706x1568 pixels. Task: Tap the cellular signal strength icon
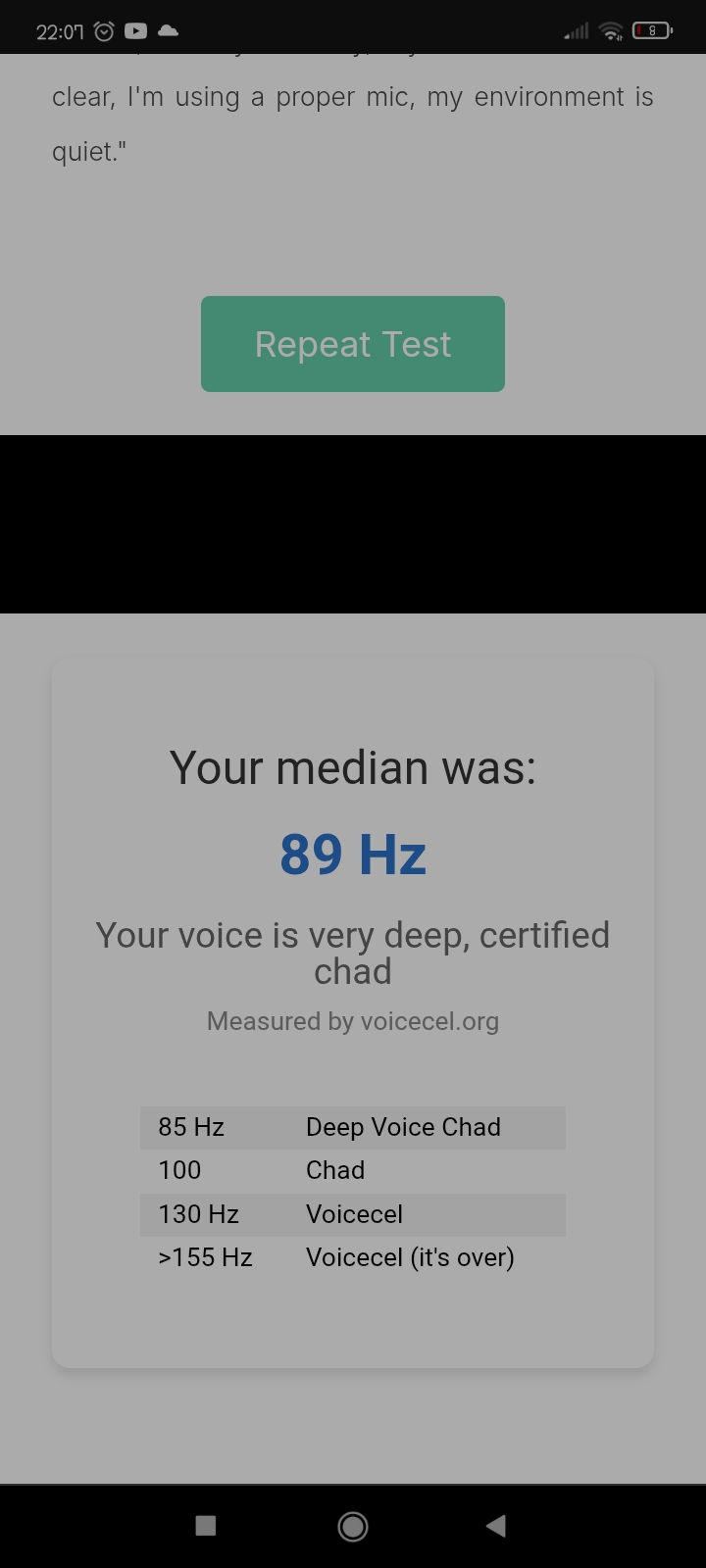575,30
